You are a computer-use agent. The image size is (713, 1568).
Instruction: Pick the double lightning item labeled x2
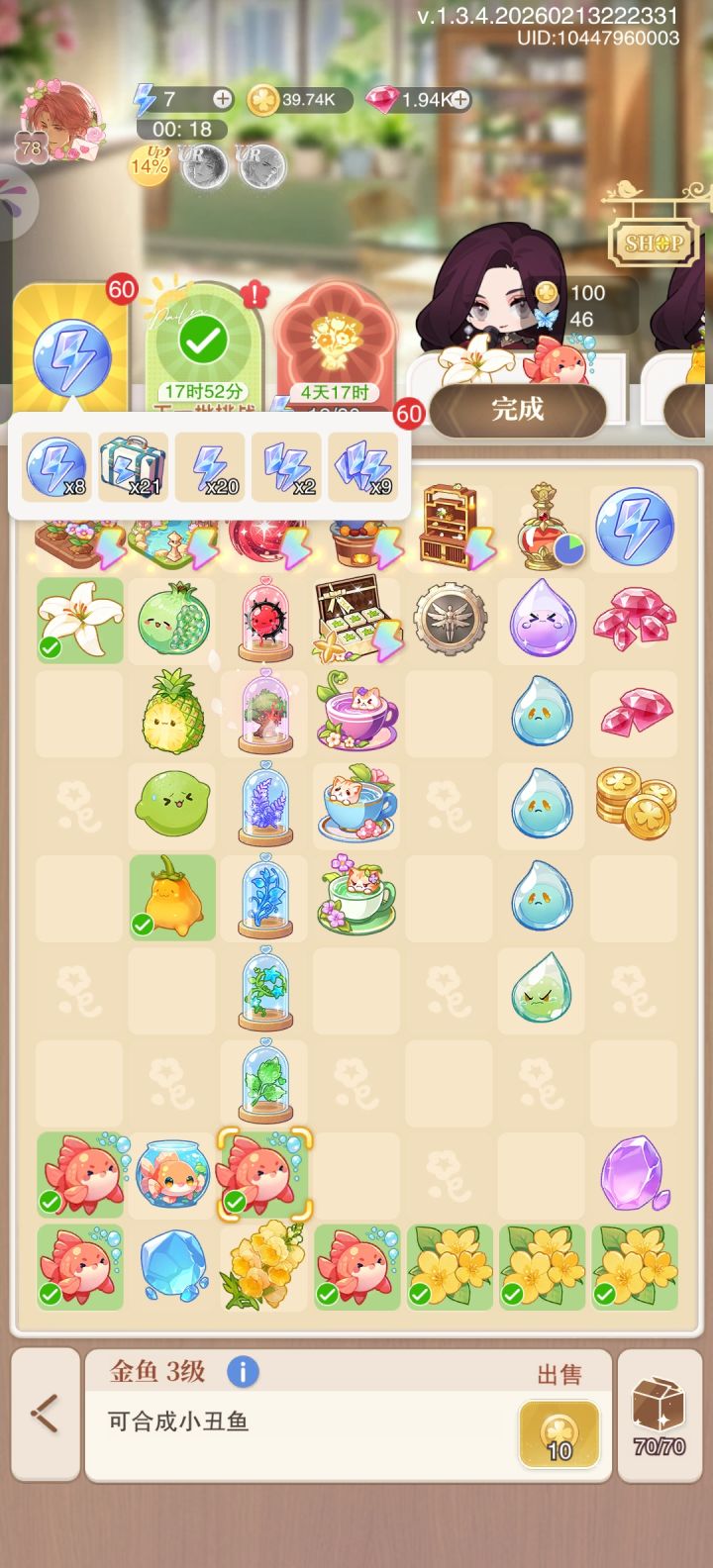click(286, 465)
